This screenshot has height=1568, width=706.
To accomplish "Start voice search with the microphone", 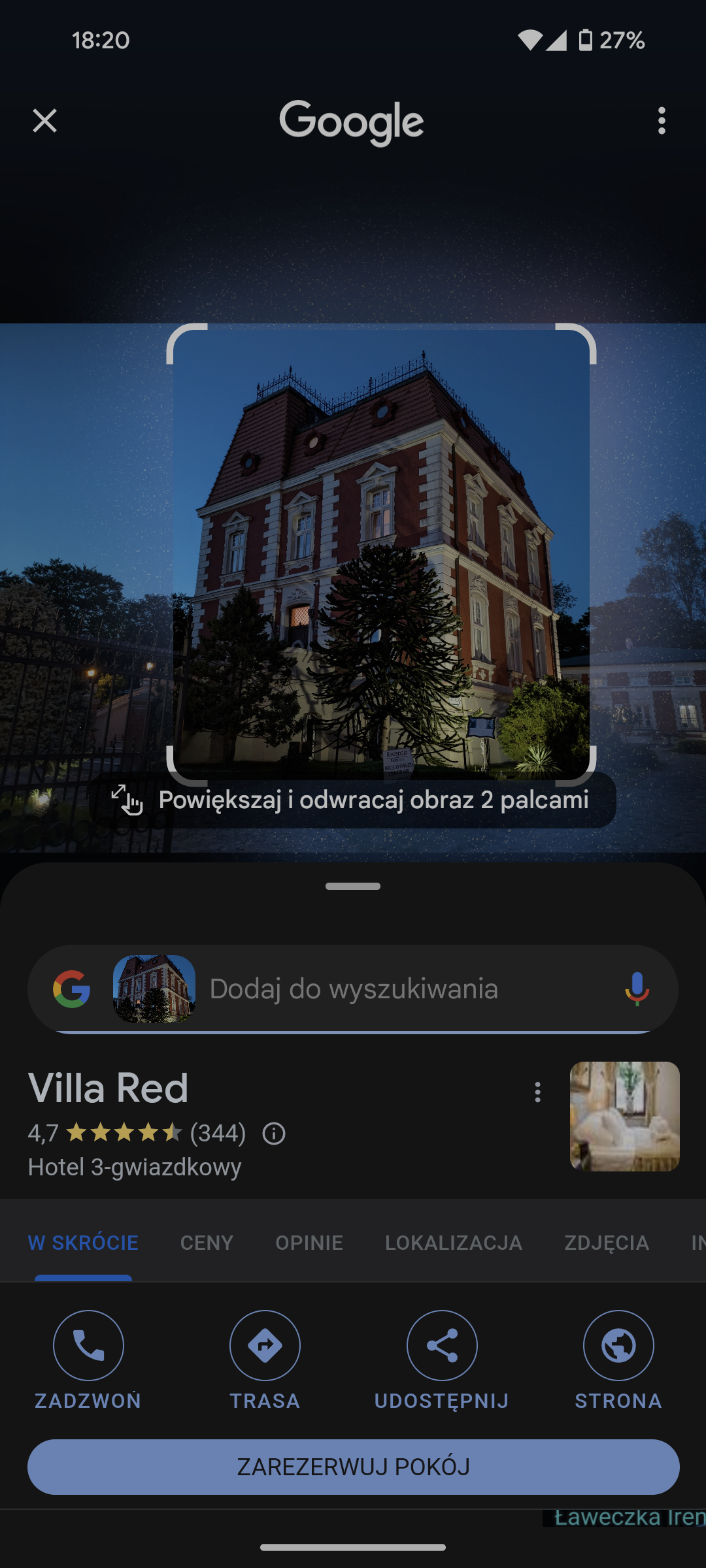I will [637, 988].
